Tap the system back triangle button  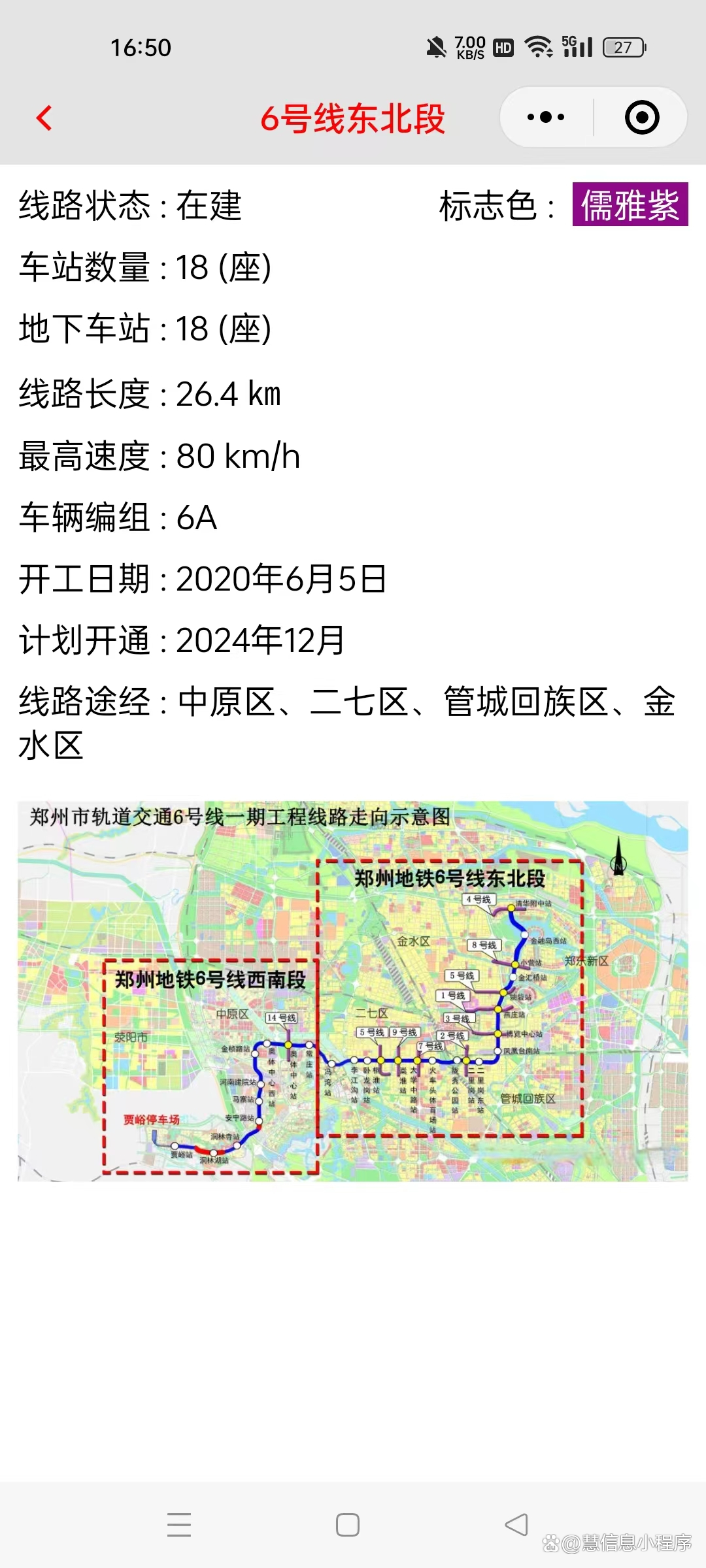click(516, 1525)
